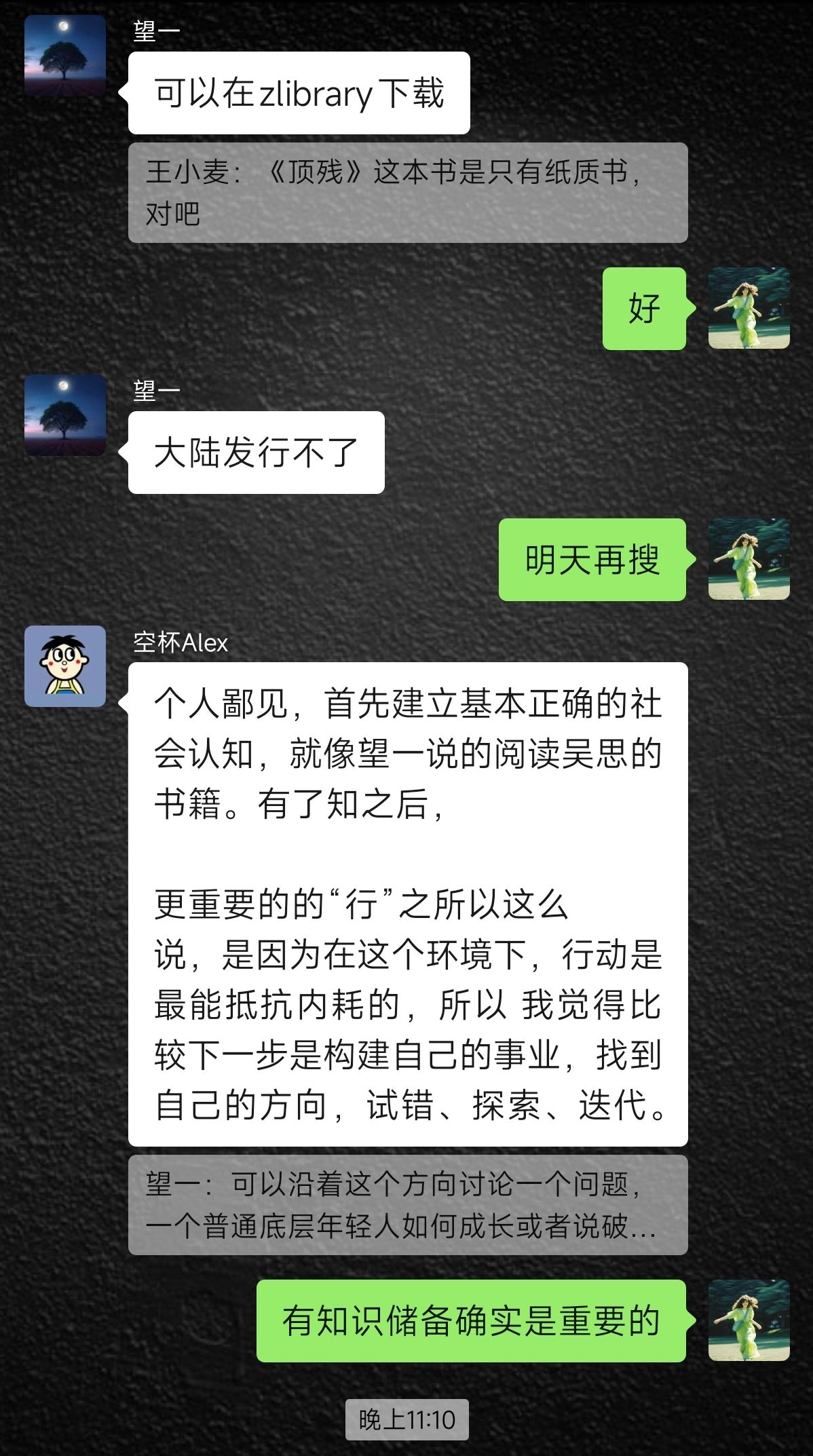Tap my avatar beside 有知识储备确实是重要的
Image resolution: width=813 pixels, height=1456 pixels.
pyautogui.click(x=749, y=1320)
